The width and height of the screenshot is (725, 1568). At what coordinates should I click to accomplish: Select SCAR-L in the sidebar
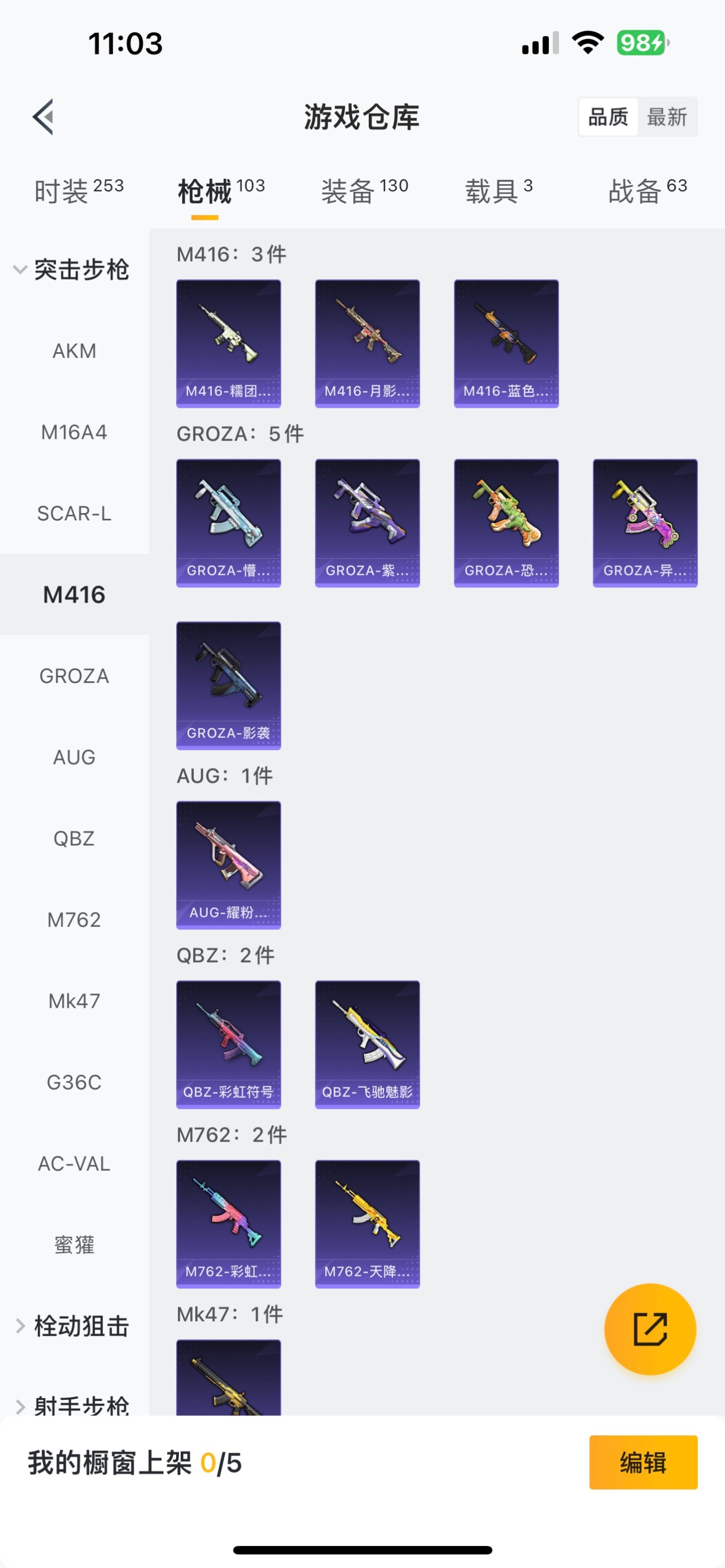(74, 513)
